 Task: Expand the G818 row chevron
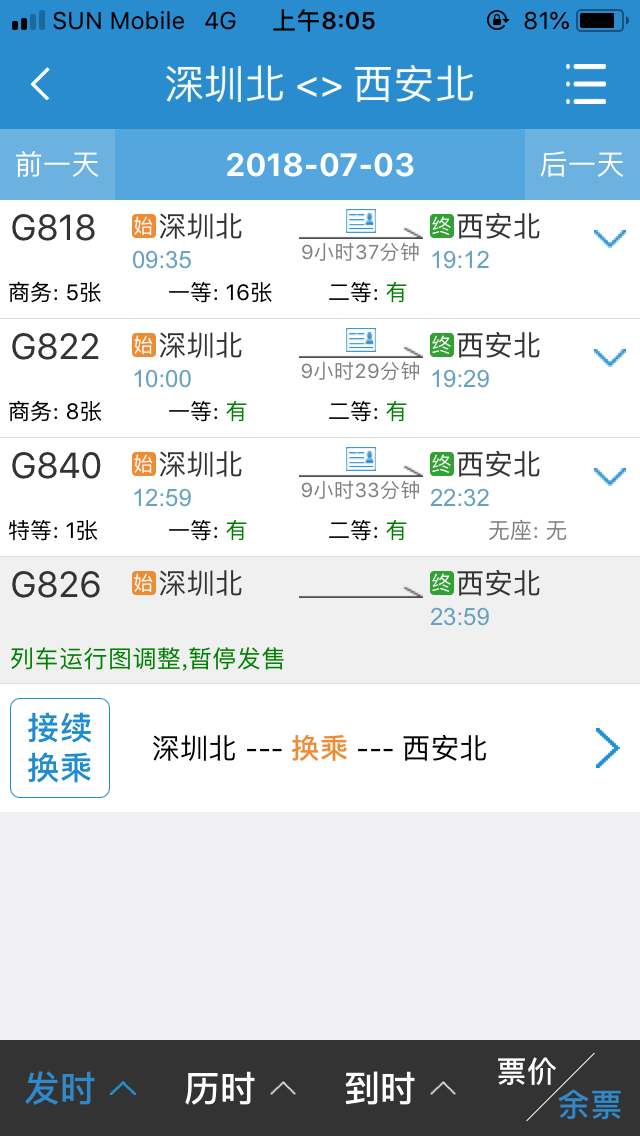(609, 239)
